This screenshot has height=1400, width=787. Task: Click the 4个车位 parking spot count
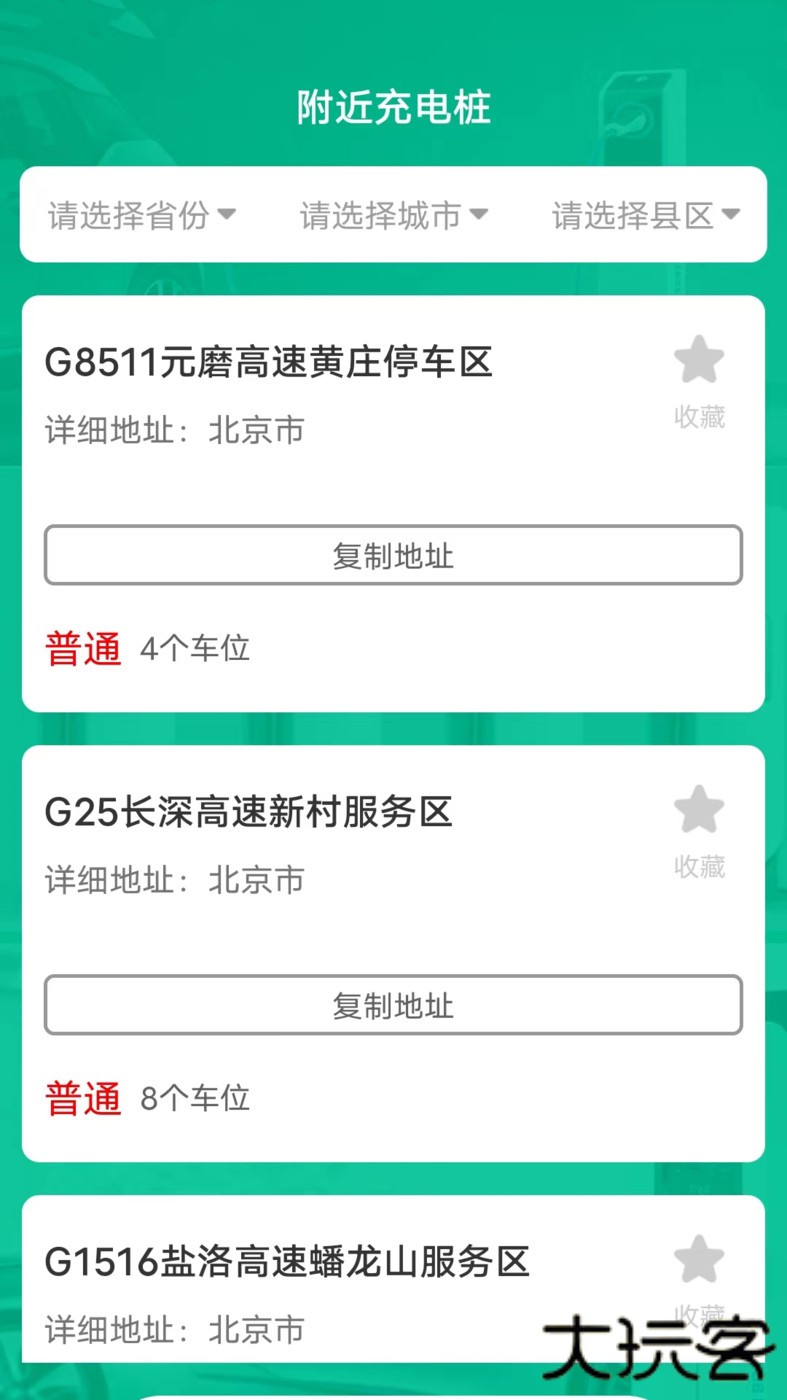196,649
